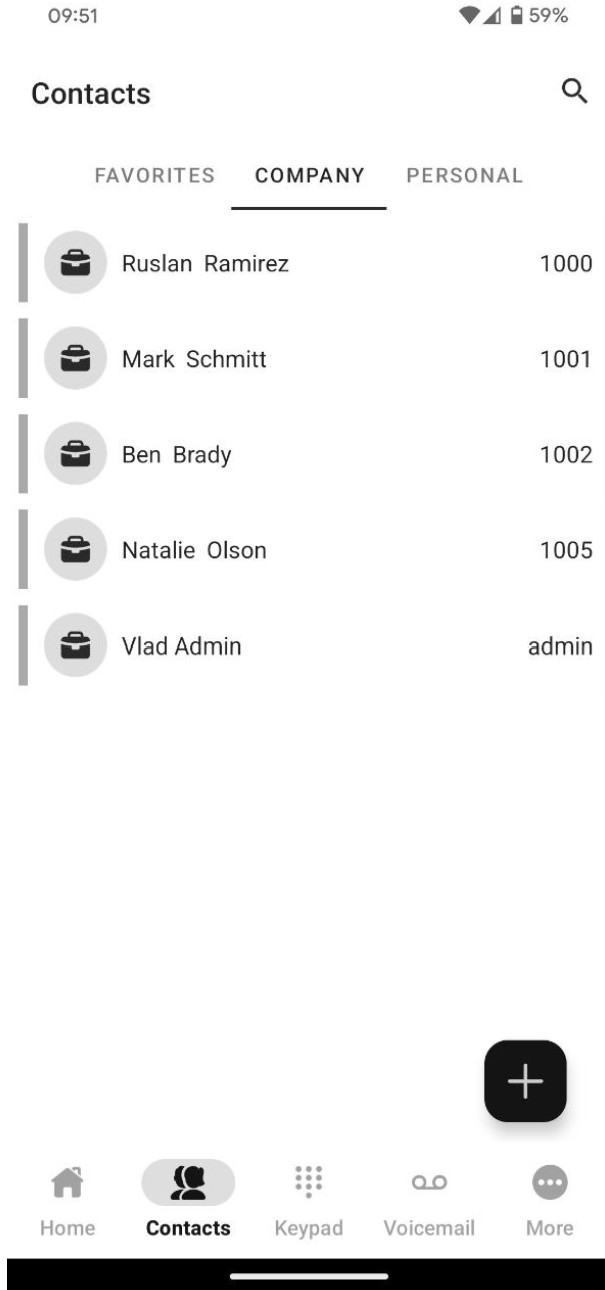
Task: Switch to the Personal tab
Action: pyautogui.click(x=464, y=176)
